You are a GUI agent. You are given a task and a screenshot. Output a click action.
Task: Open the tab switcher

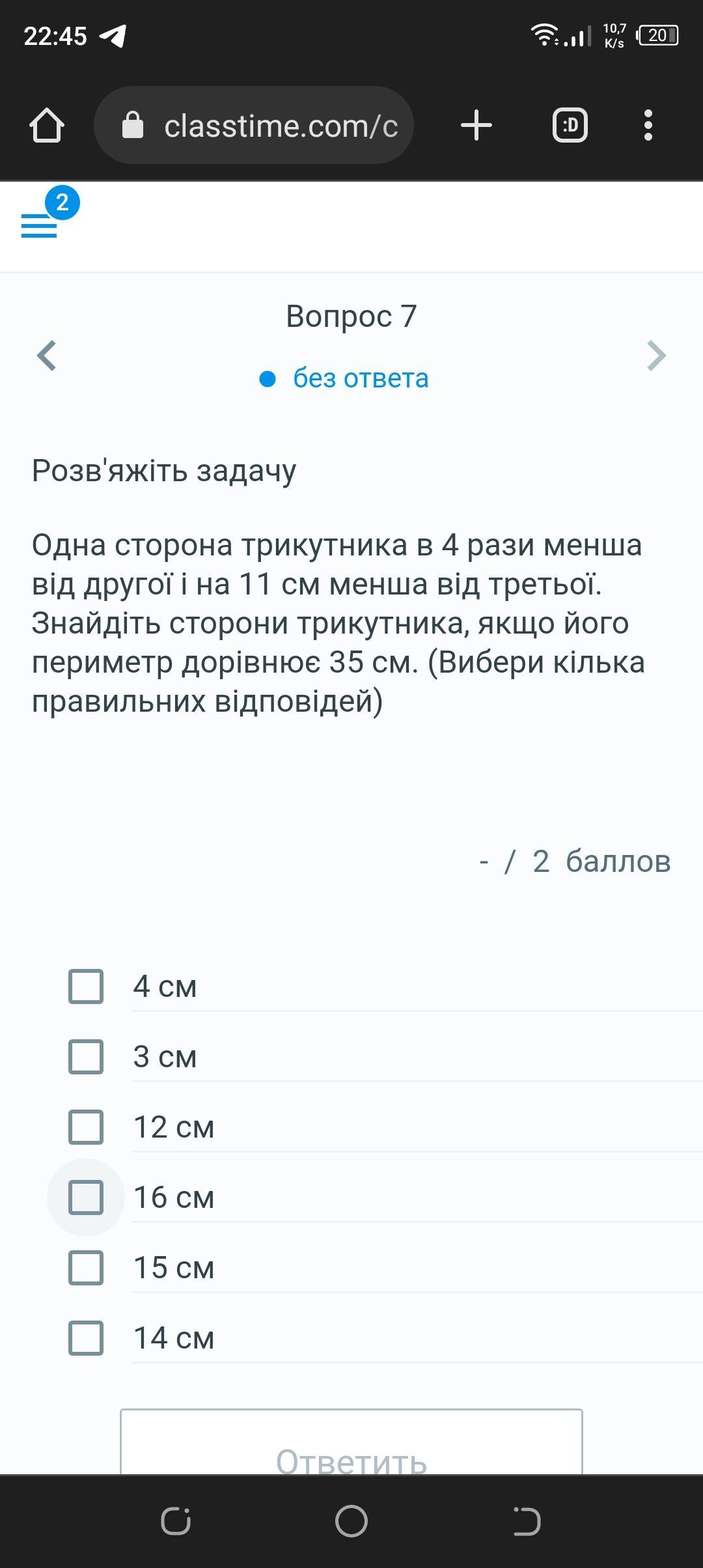pos(570,125)
